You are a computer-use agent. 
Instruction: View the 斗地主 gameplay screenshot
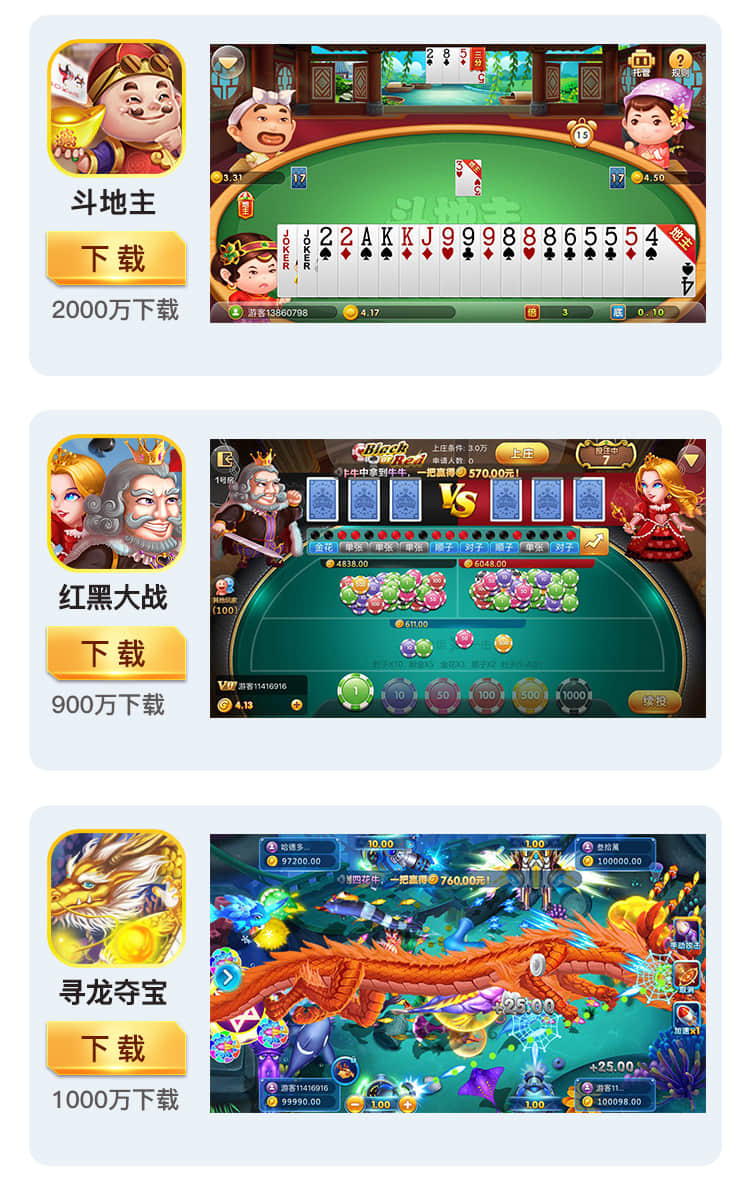(457, 183)
